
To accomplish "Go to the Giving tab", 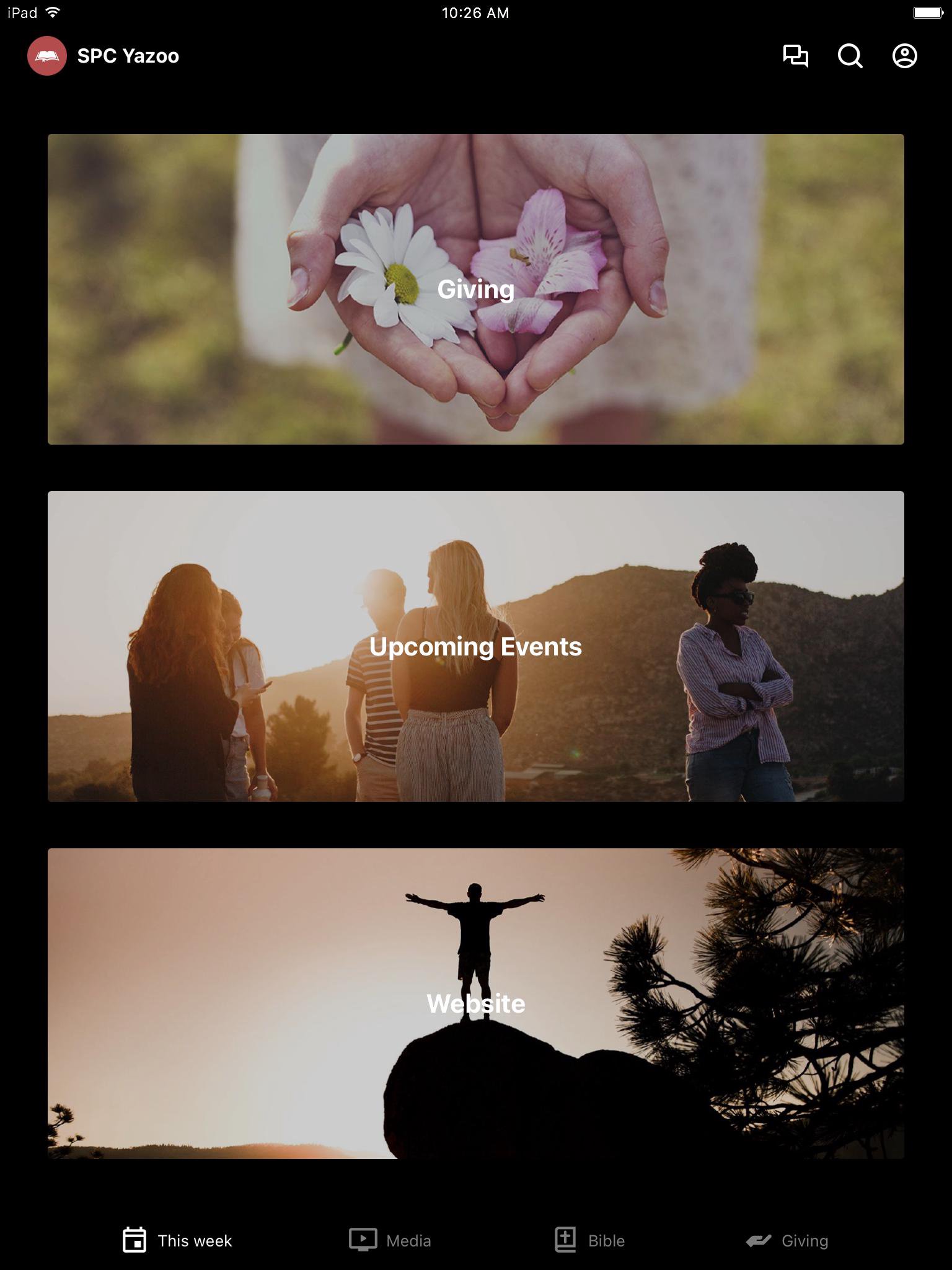I will 787,1240.
